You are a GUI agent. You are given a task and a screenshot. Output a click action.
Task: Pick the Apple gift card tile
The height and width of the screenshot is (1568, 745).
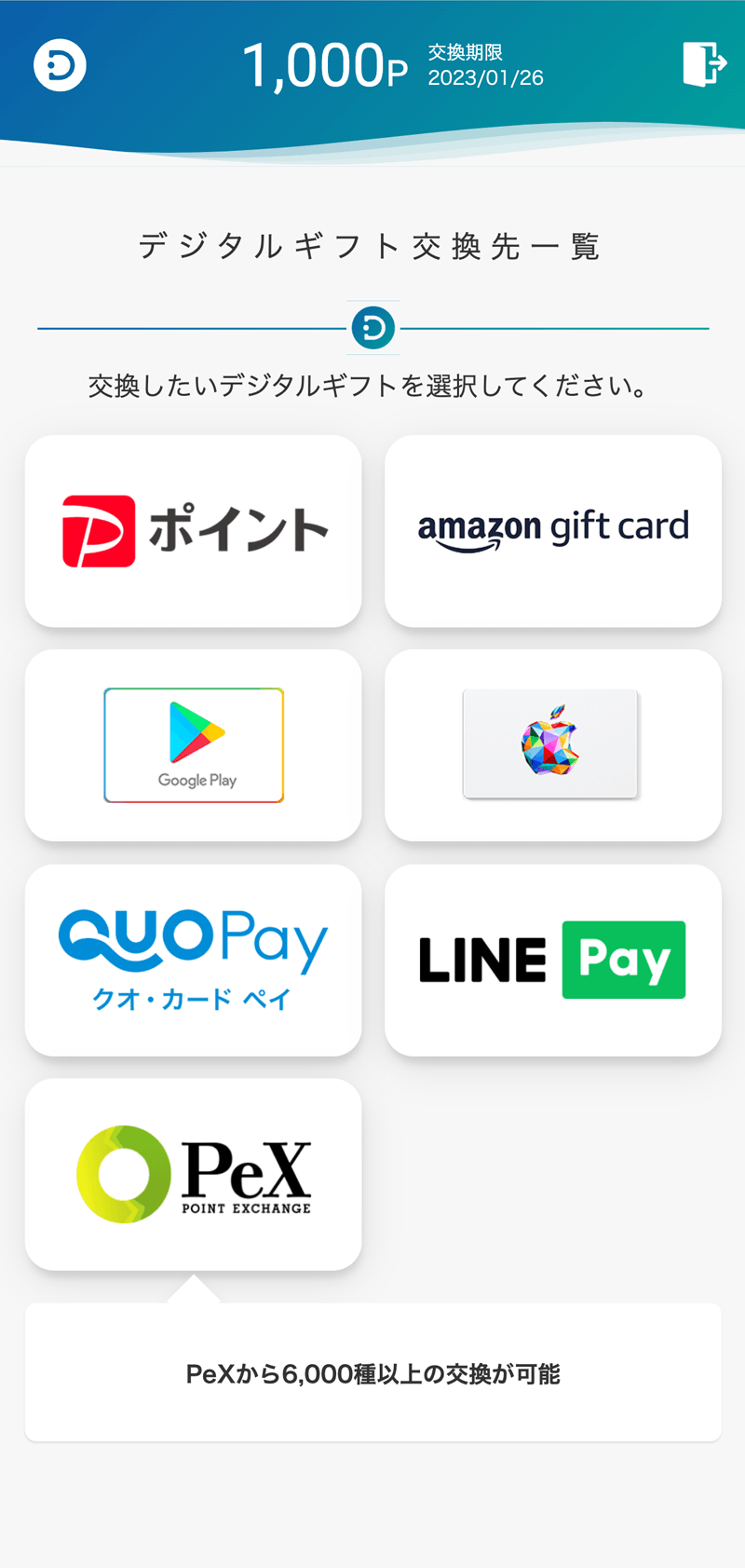point(553,745)
